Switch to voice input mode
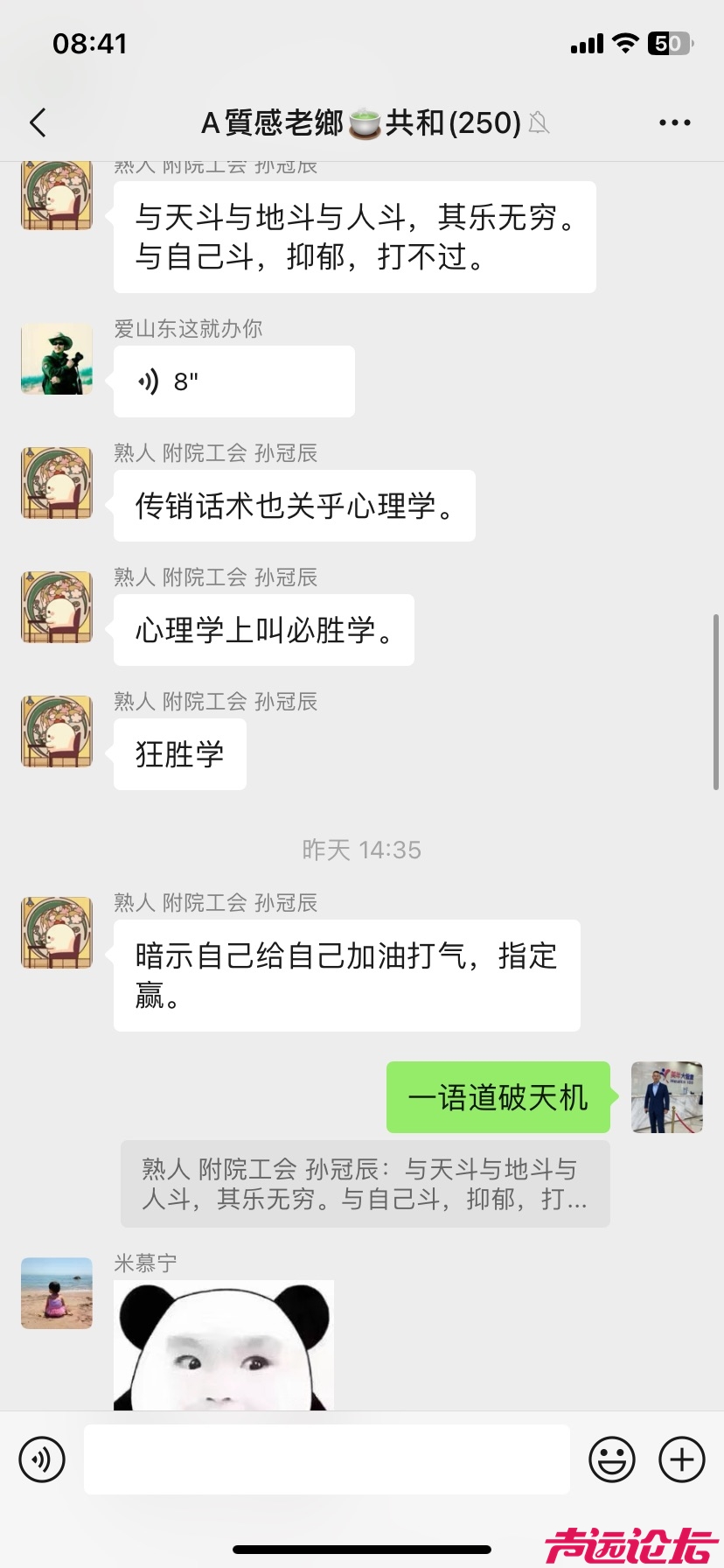This screenshot has height=1568, width=724. pyautogui.click(x=42, y=1459)
